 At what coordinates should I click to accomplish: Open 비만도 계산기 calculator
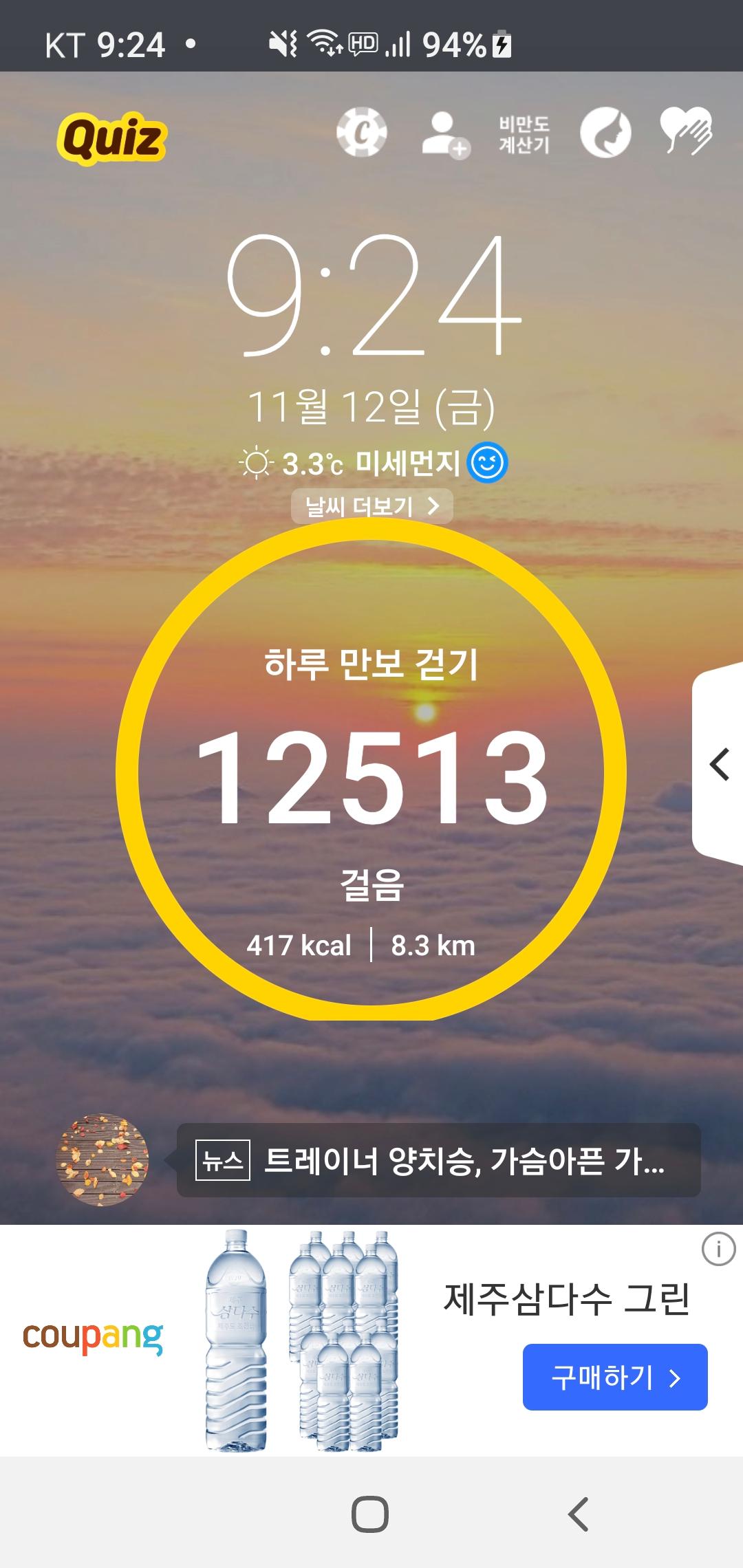coord(524,134)
